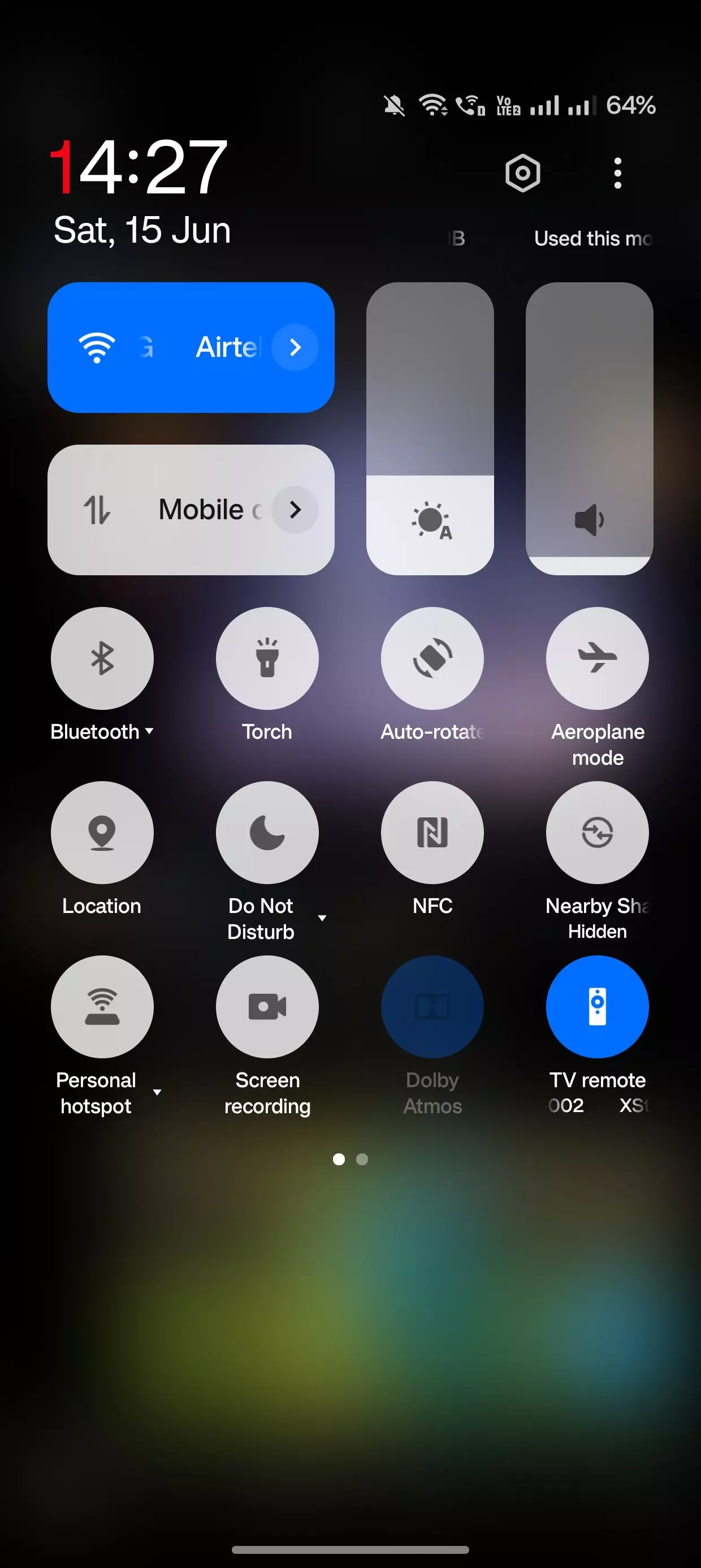This screenshot has width=701, height=1568.
Task: Turn on NFC
Action: click(432, 832)
